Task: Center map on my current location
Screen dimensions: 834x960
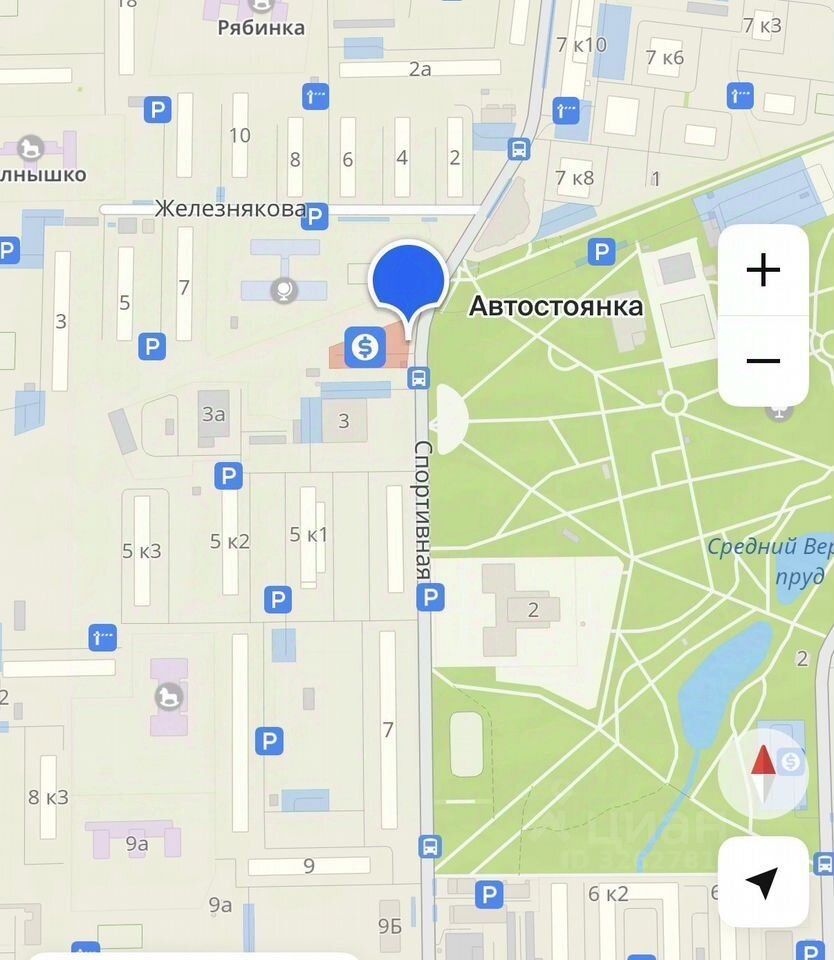Action: (x=763, y=882)
